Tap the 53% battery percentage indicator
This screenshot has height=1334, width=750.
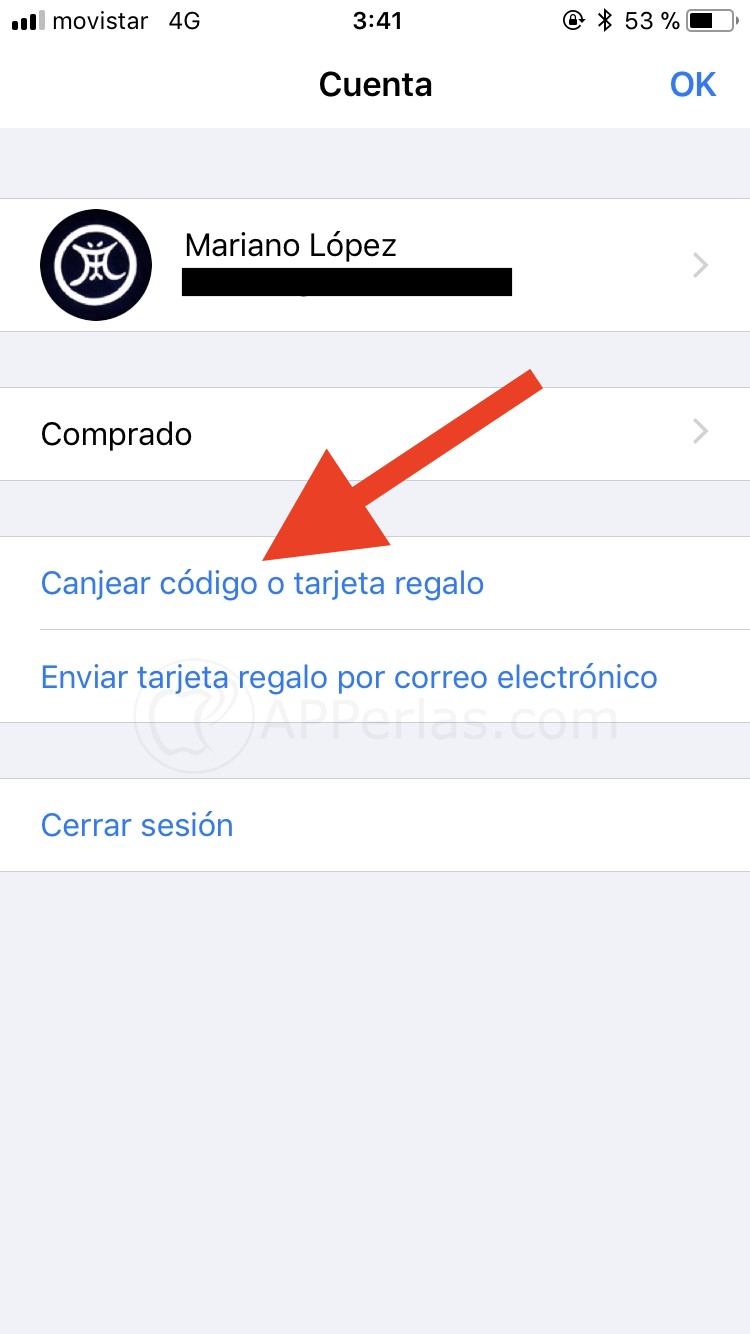[650, 19]
